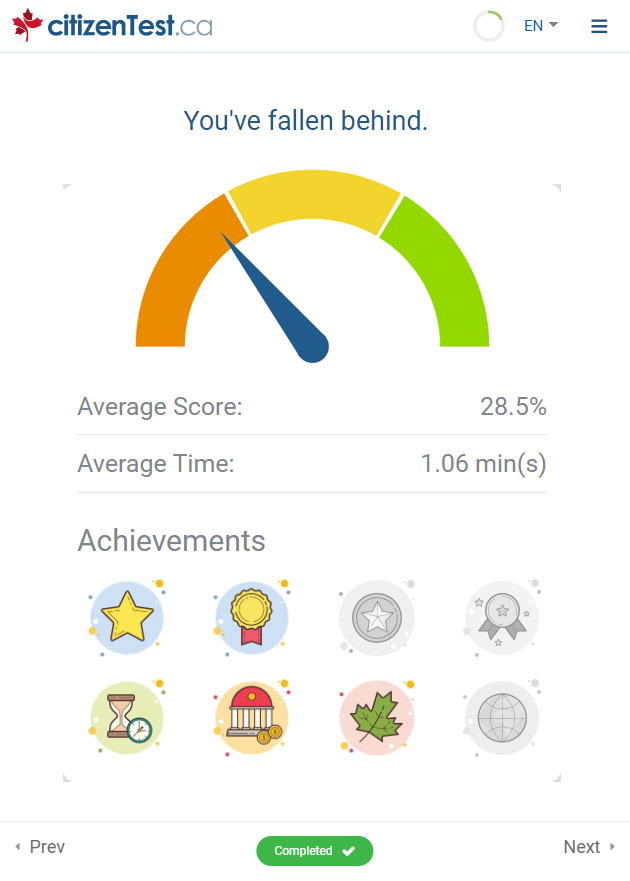
Task: View the locked globe achievement
Action: 502,718
